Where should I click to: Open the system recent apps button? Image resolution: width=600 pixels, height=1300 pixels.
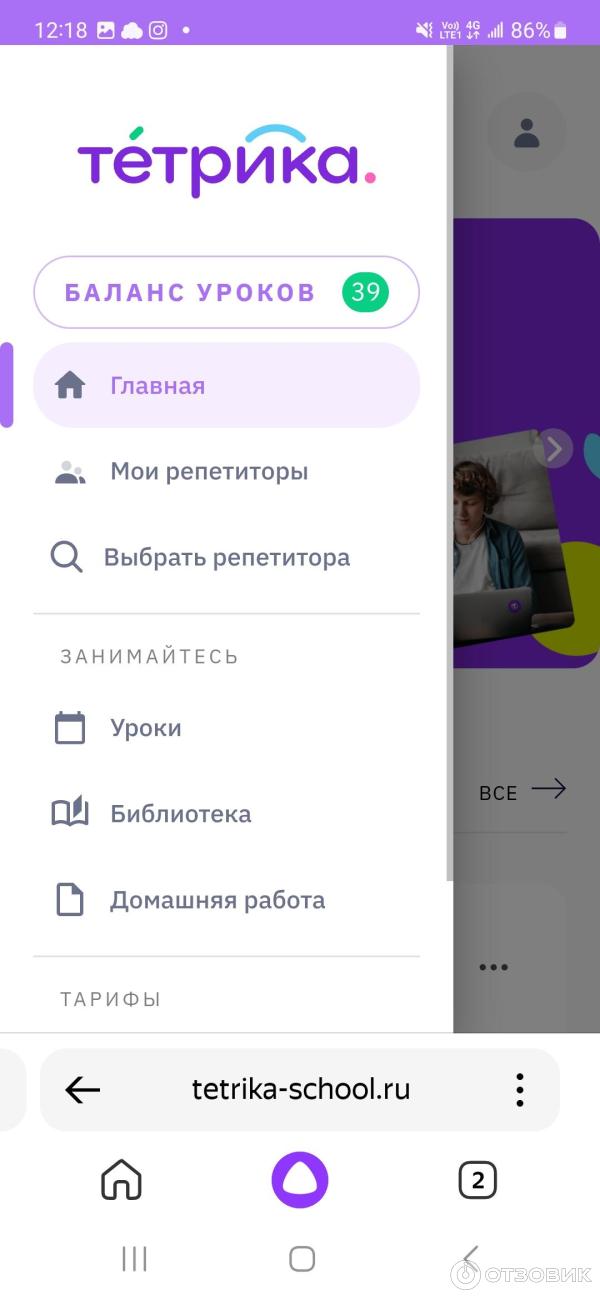click(134, 1258)
